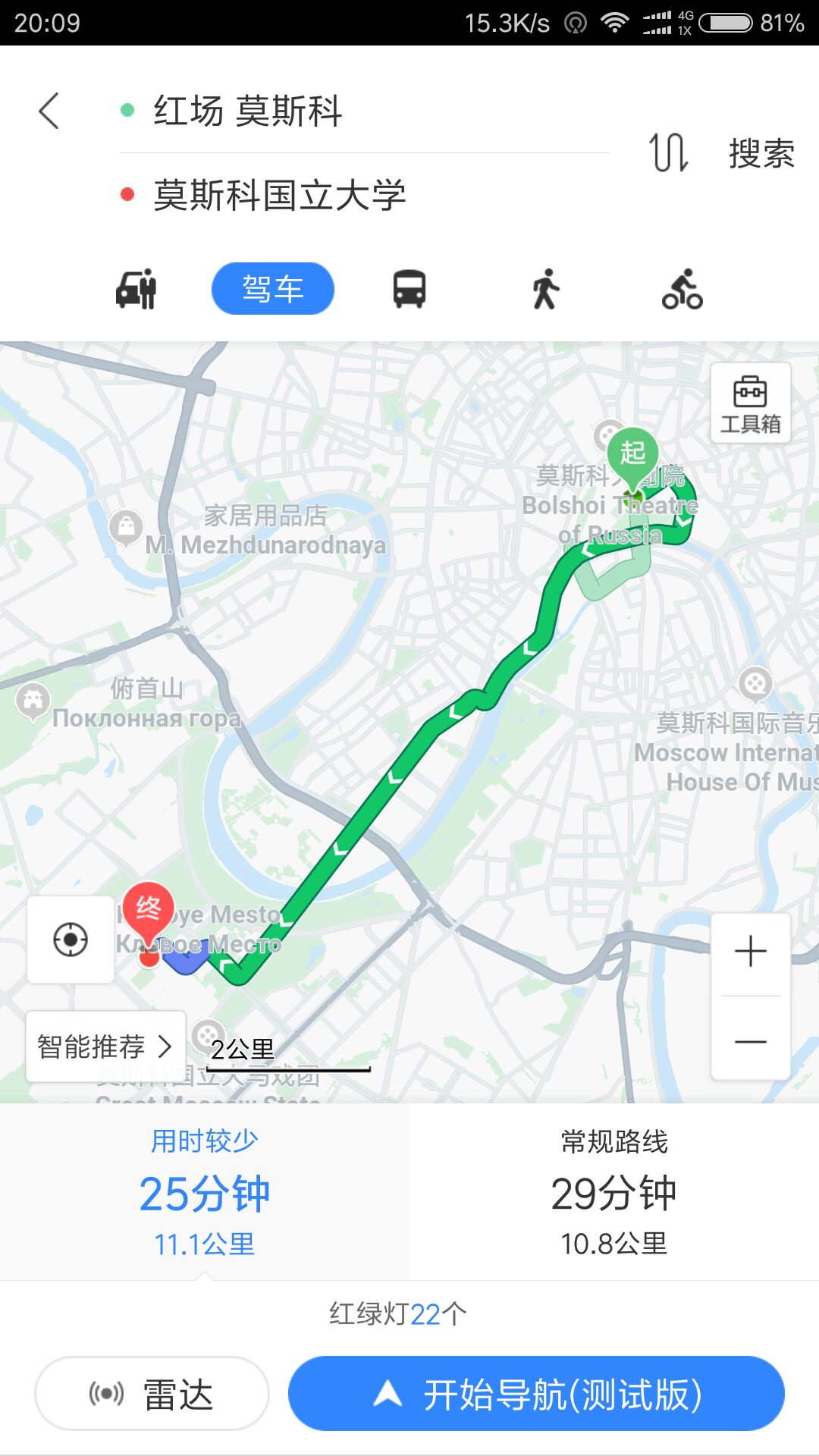Viewport: 819px width, 1456px height.
Task: Tap the 搜索 button
Action: click(761, 154)
